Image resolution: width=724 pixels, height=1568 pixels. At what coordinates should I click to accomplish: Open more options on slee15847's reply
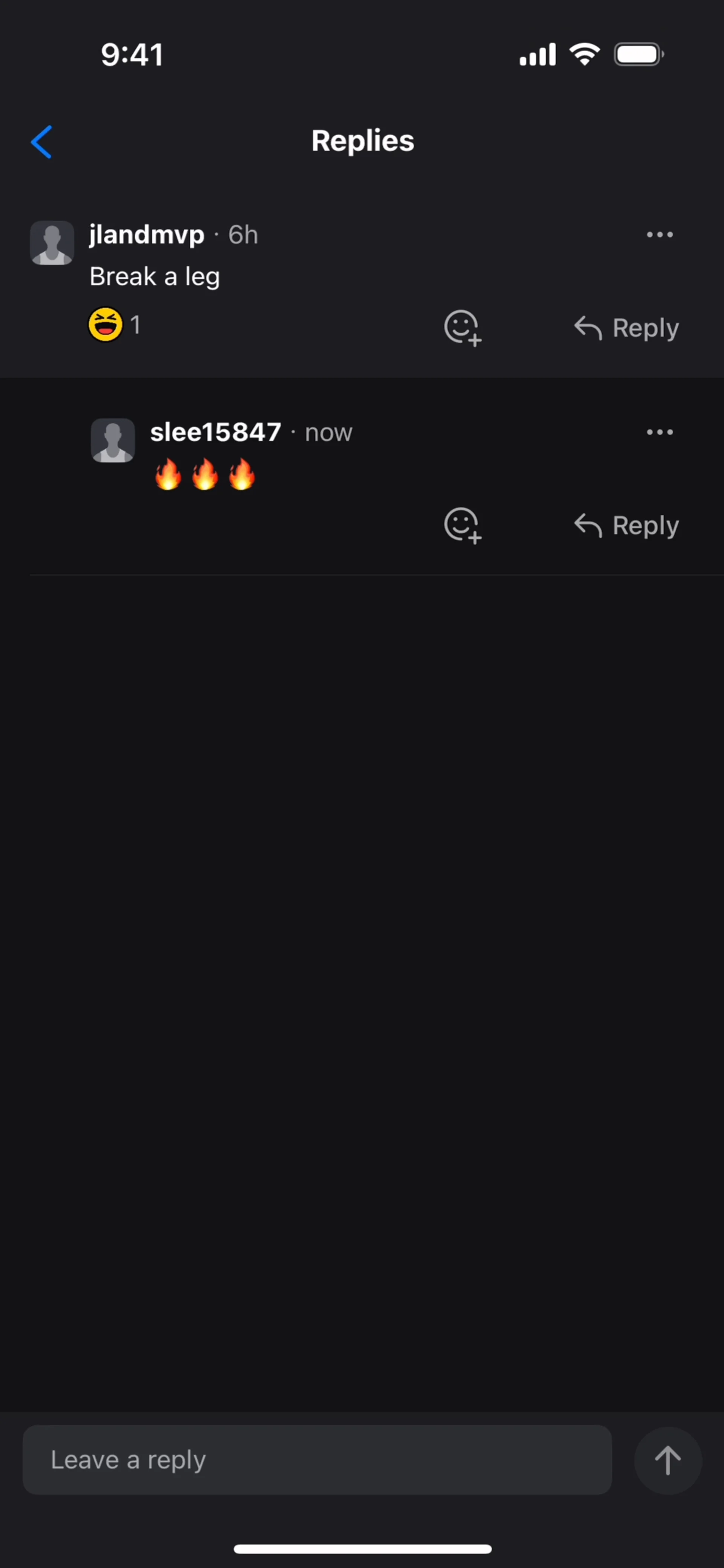(x=660, y=432)
